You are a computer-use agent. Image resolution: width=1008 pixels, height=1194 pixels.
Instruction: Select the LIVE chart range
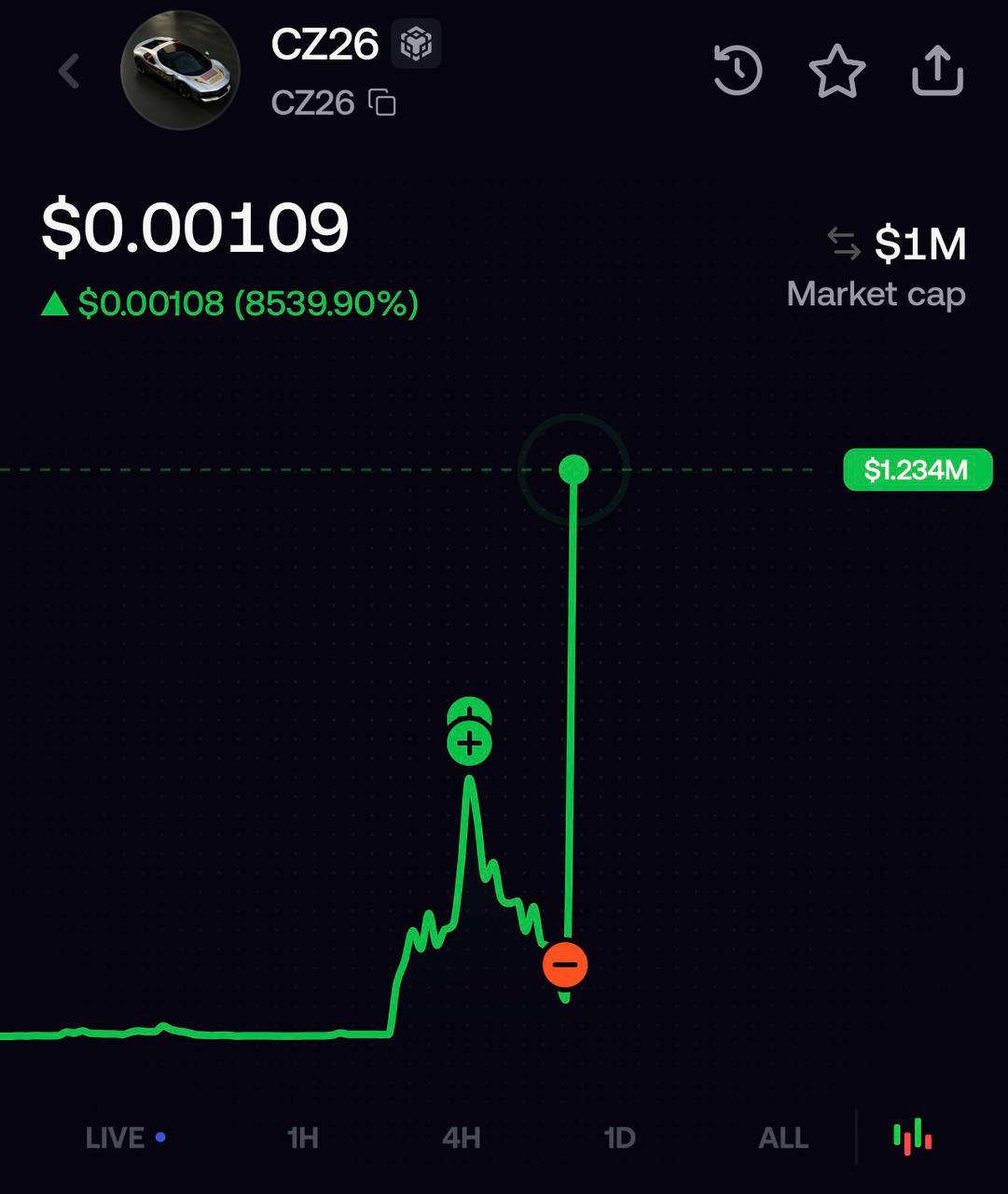pos(125,1138)
